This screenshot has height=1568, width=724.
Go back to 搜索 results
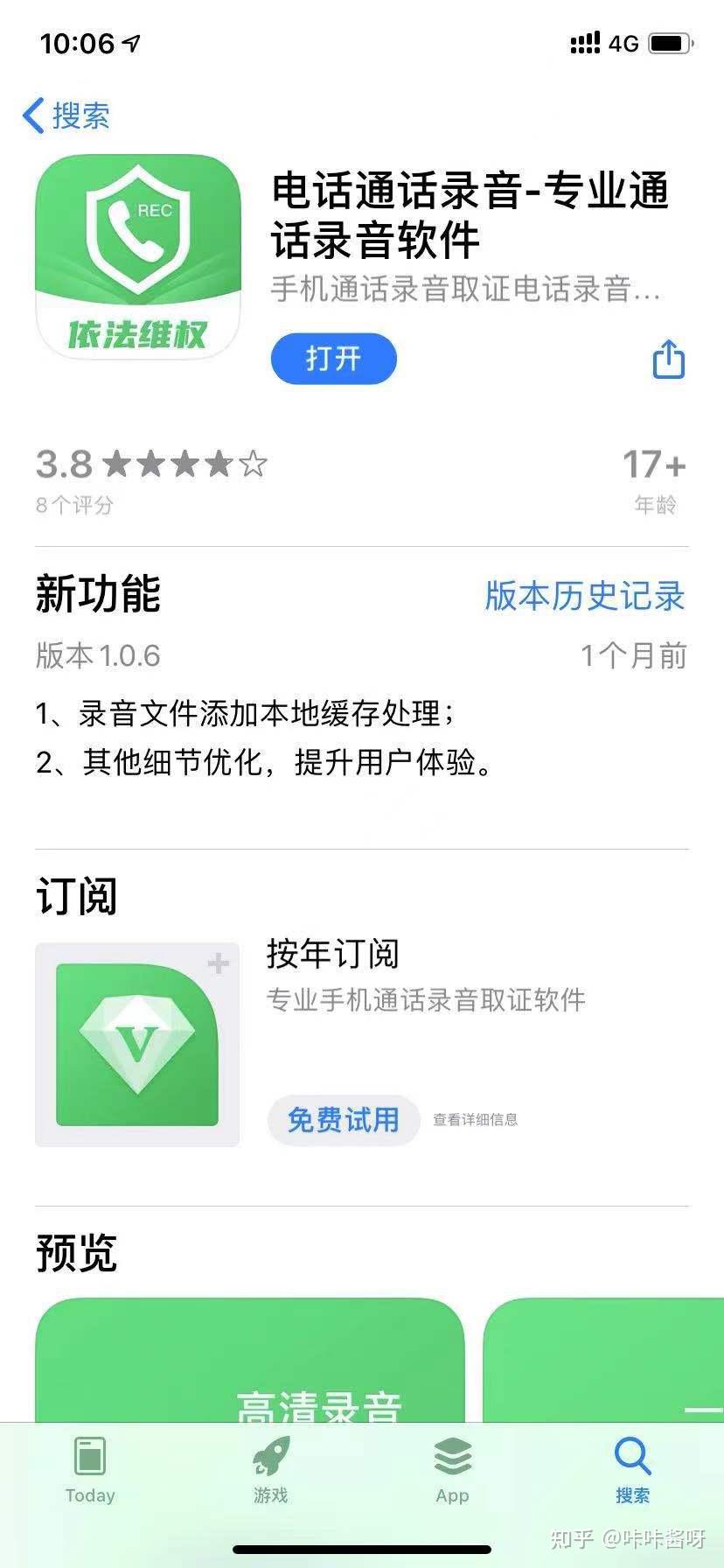pos(66,115)
